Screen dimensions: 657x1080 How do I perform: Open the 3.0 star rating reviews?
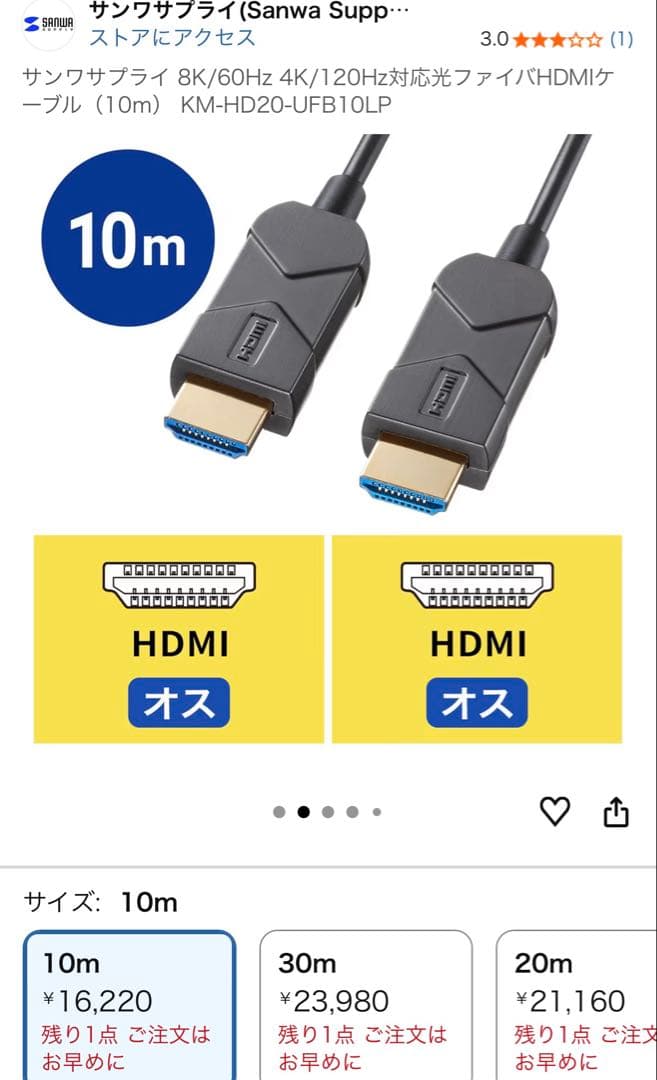coord(556,40)
